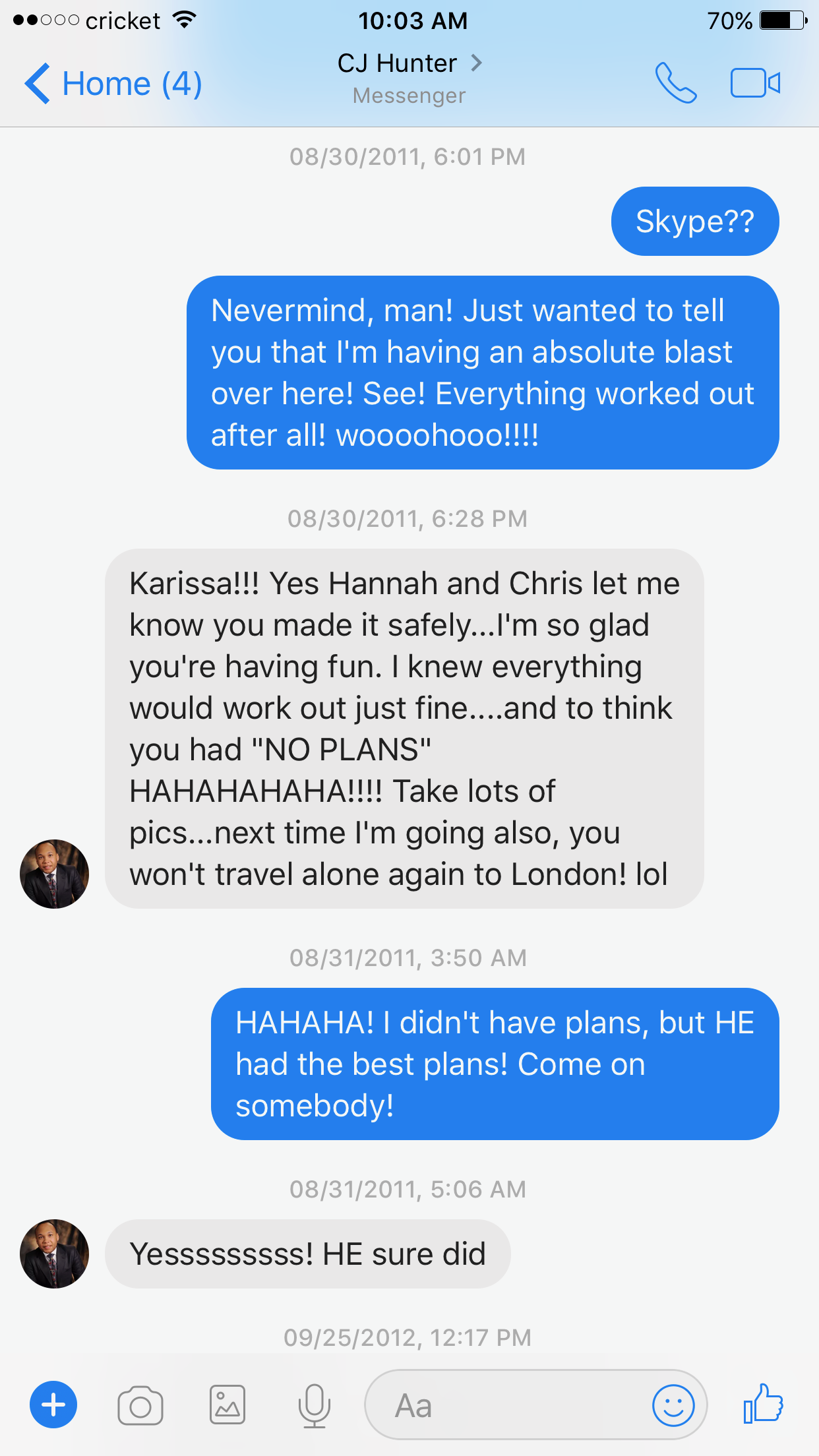The image size is (819, 1456).
Task: Send a thumbs-up like
Action: pyautogui.click(x=763, y=1404)
